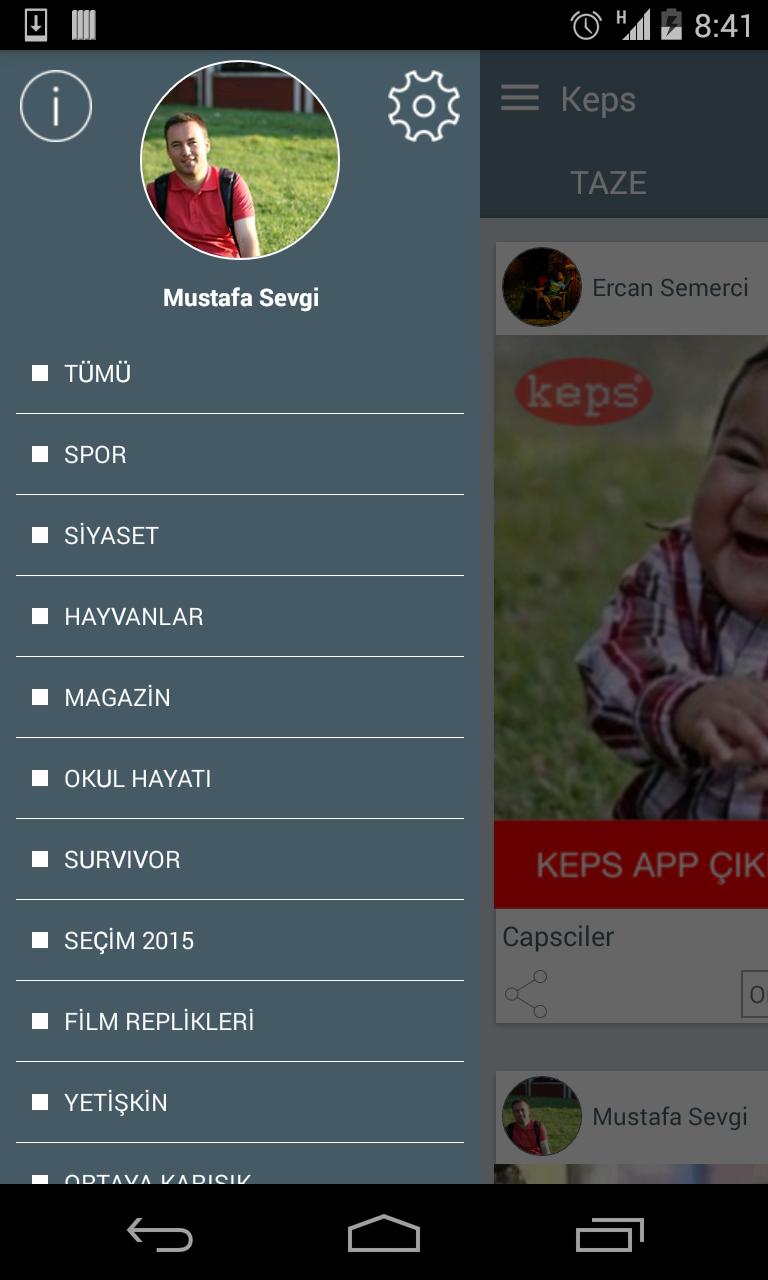Open the info icon in the drawer

coord(56,106)
